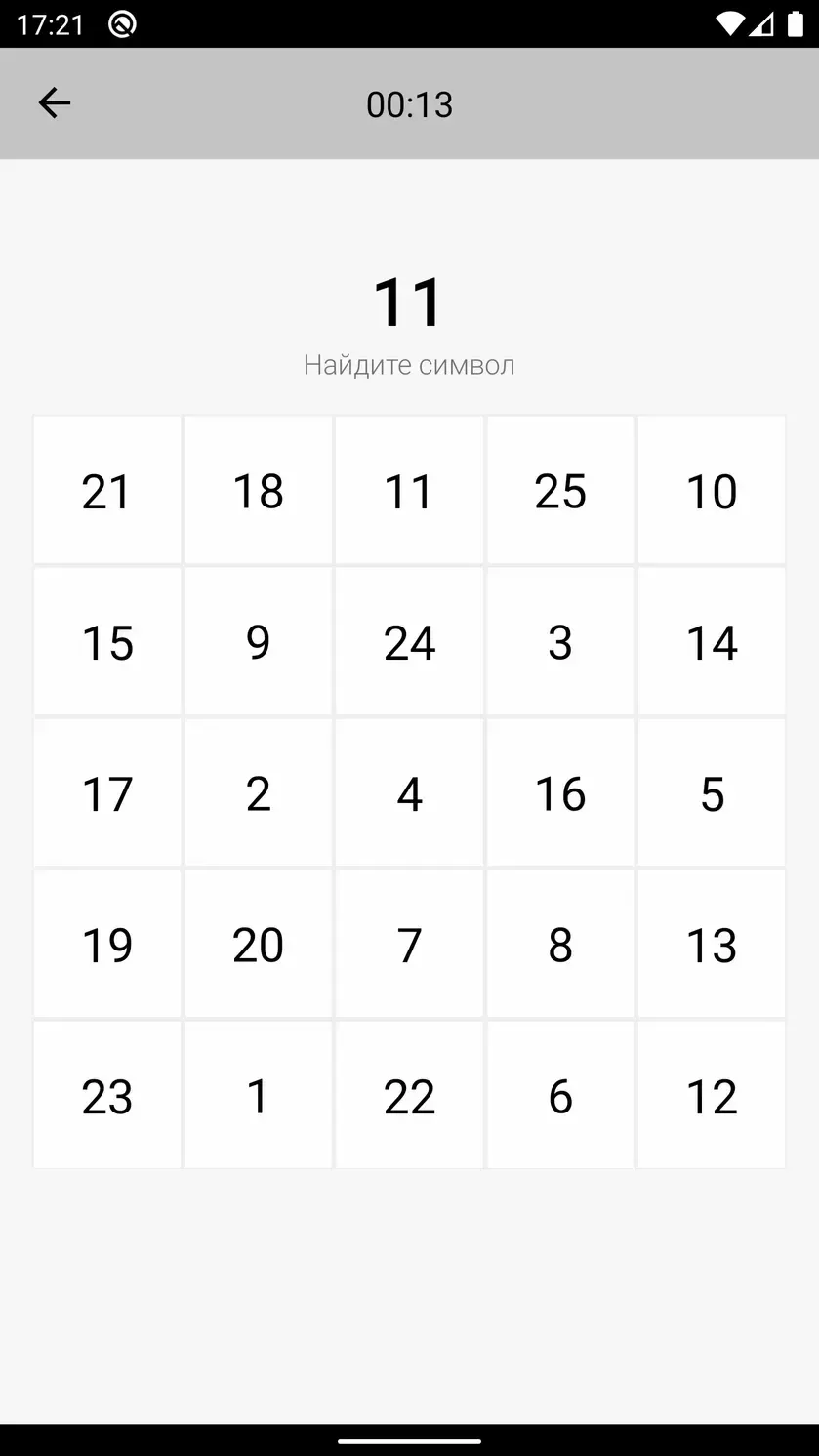Choose the cell with 16
Viewport: 819px width, 1456px height.
(560, 792)
